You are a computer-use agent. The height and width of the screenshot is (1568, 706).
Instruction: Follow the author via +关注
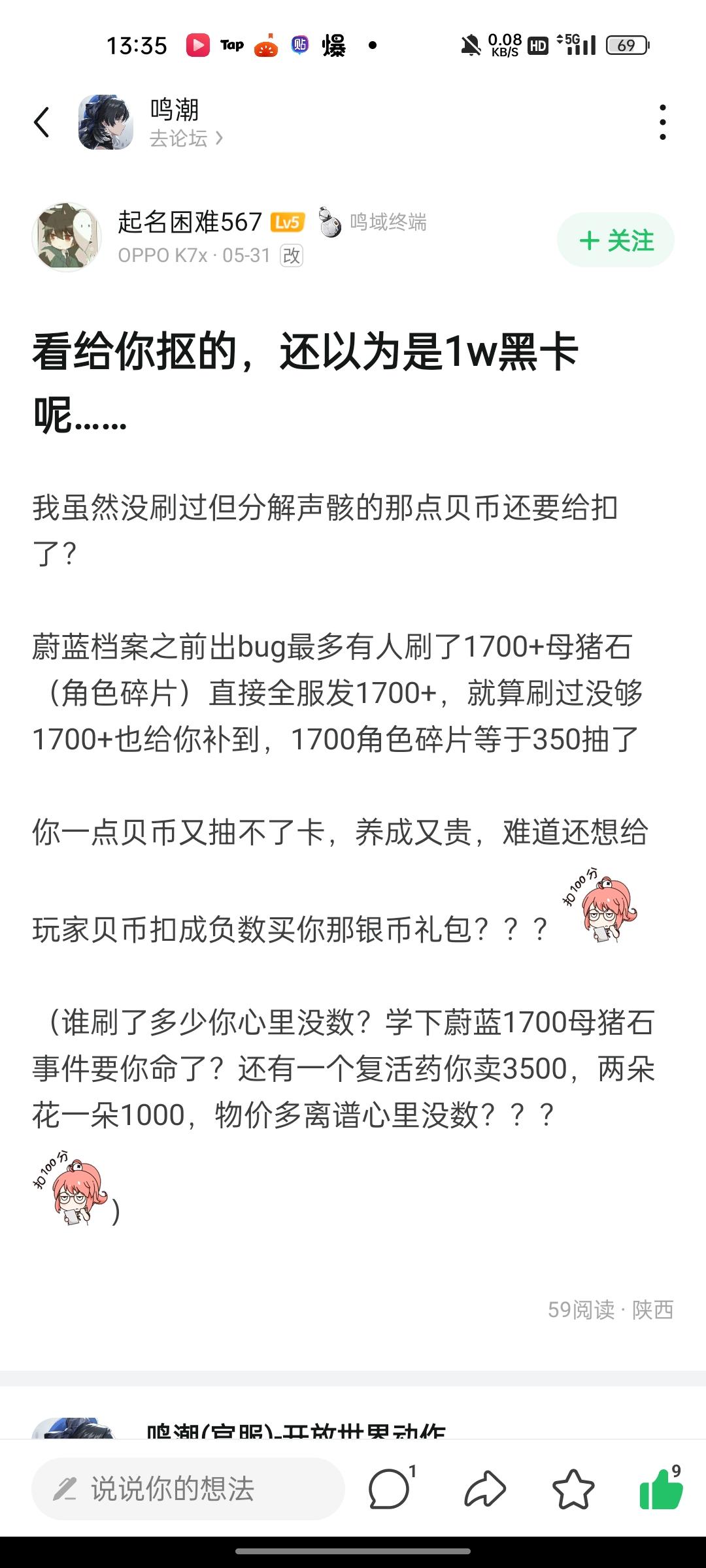615,240
